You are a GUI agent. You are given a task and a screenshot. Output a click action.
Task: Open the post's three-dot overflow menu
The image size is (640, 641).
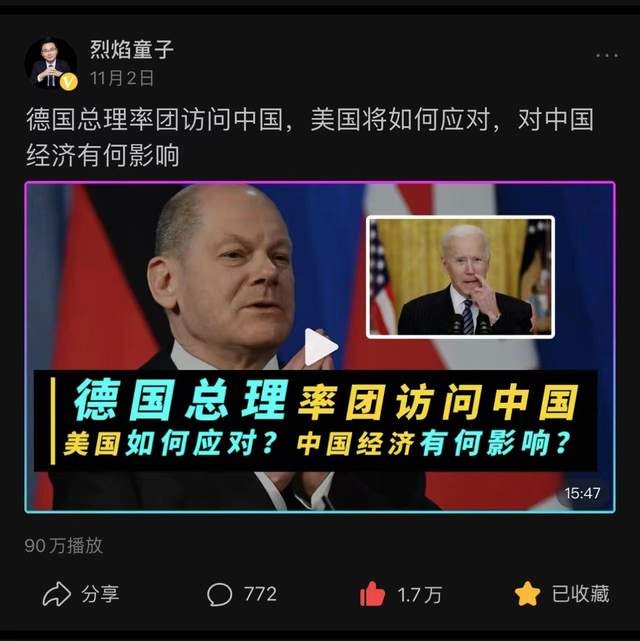(x=606, y=55)
